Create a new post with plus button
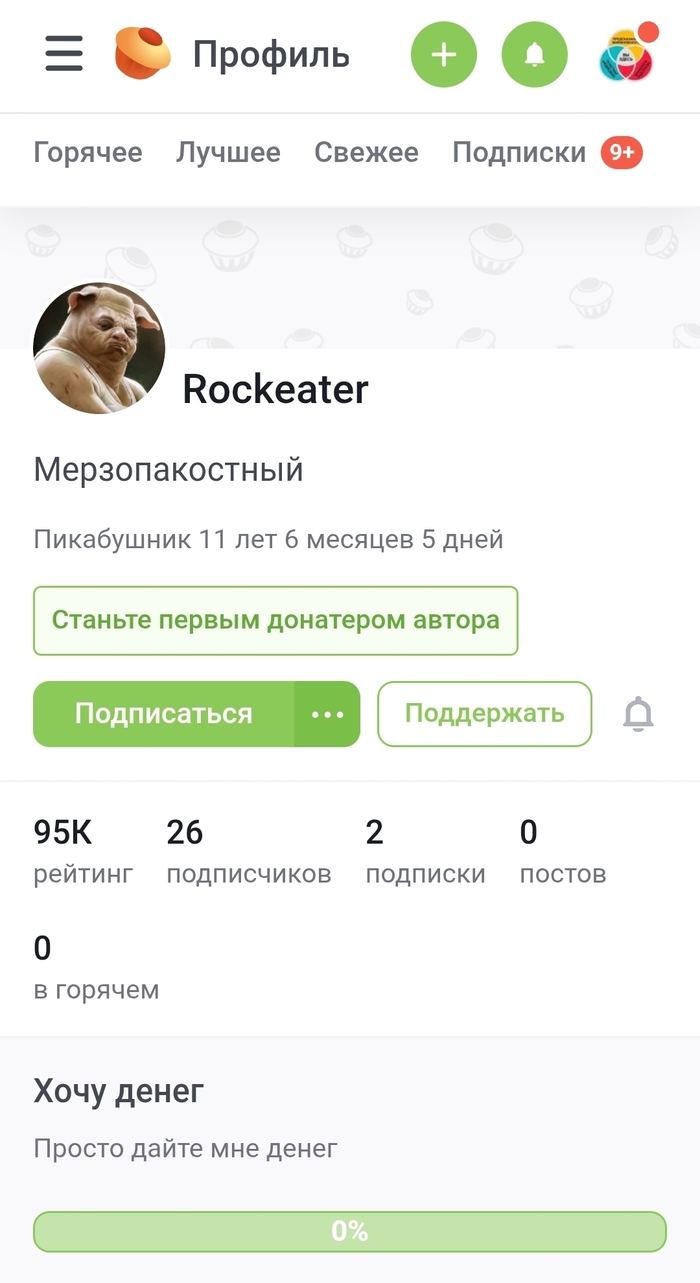700x1283 pixels. [443, 54]
